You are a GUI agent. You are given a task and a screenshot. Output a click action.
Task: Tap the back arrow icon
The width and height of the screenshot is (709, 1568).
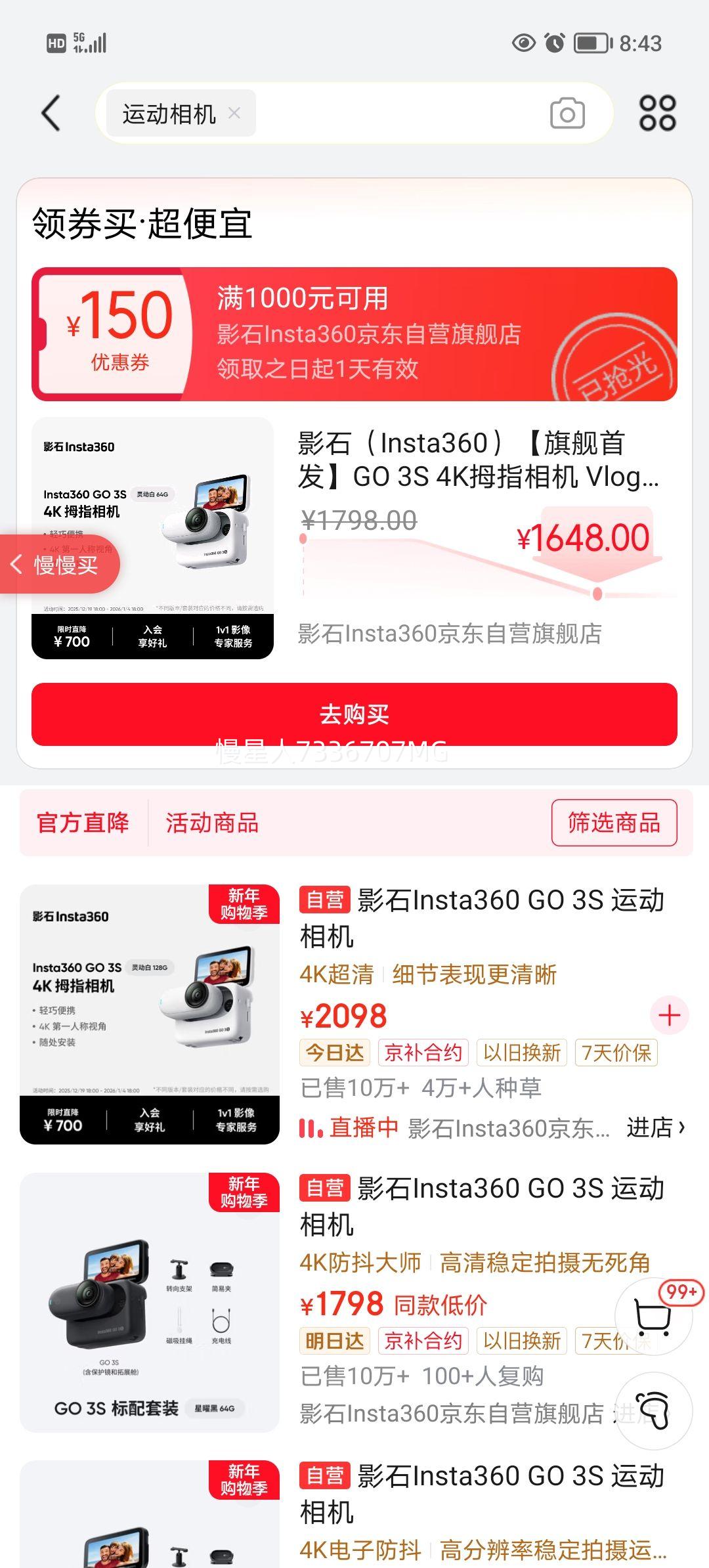coord(49,112)
